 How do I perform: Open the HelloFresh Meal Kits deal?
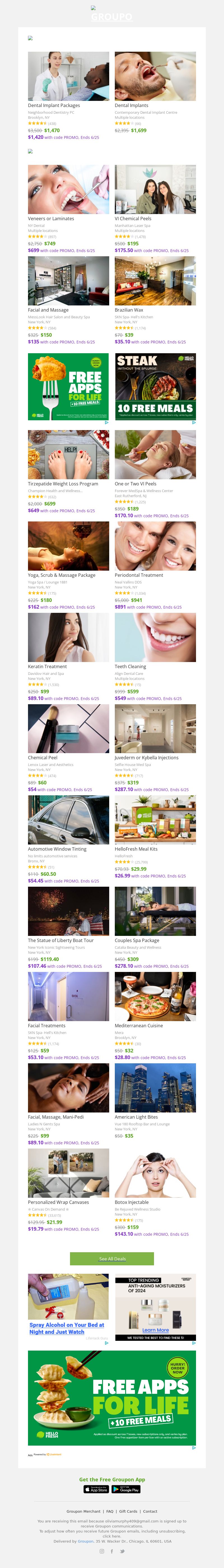click(x=136, y=849)
